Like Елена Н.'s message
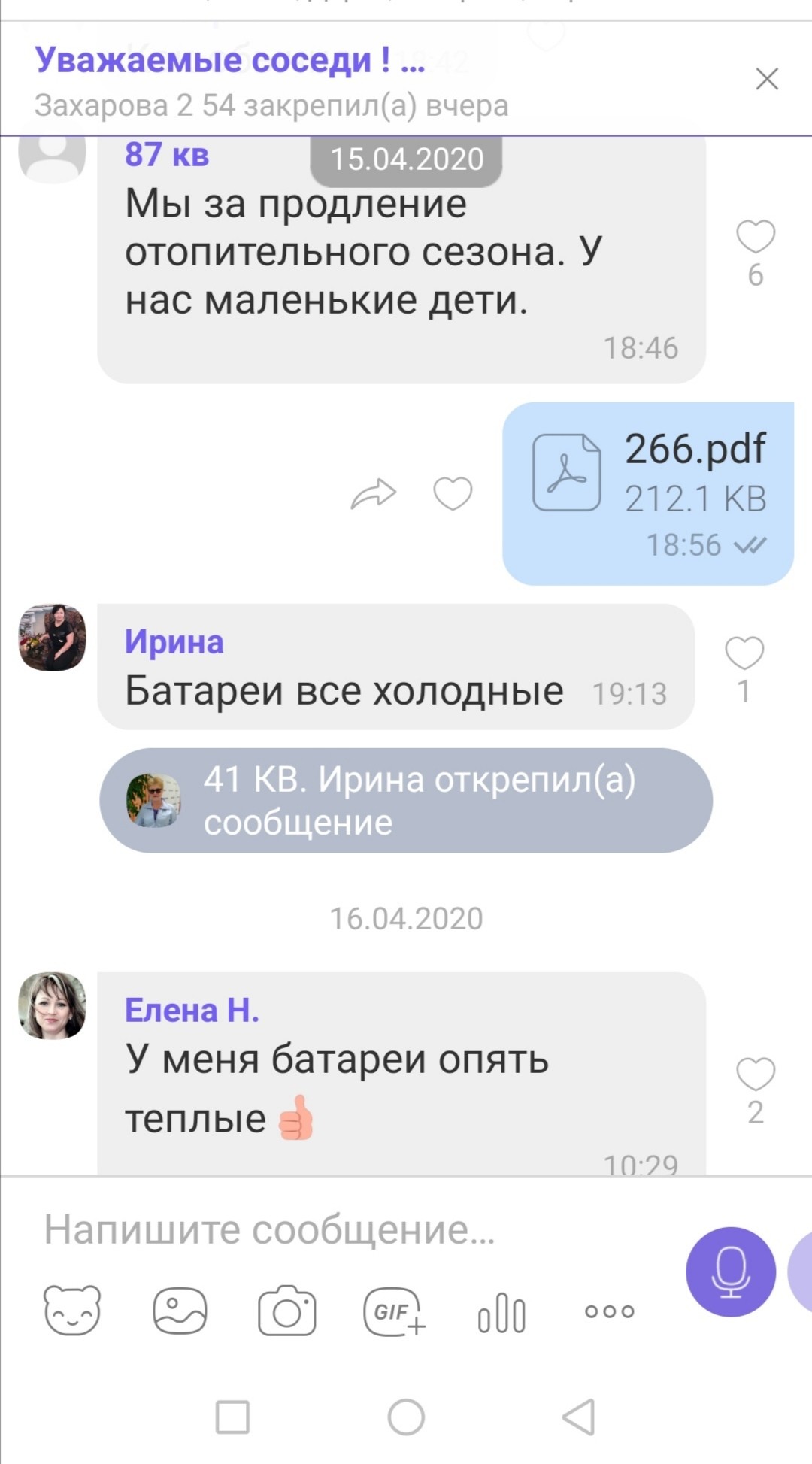This screenshot has height=1464, width=812. pos(755,1074)
